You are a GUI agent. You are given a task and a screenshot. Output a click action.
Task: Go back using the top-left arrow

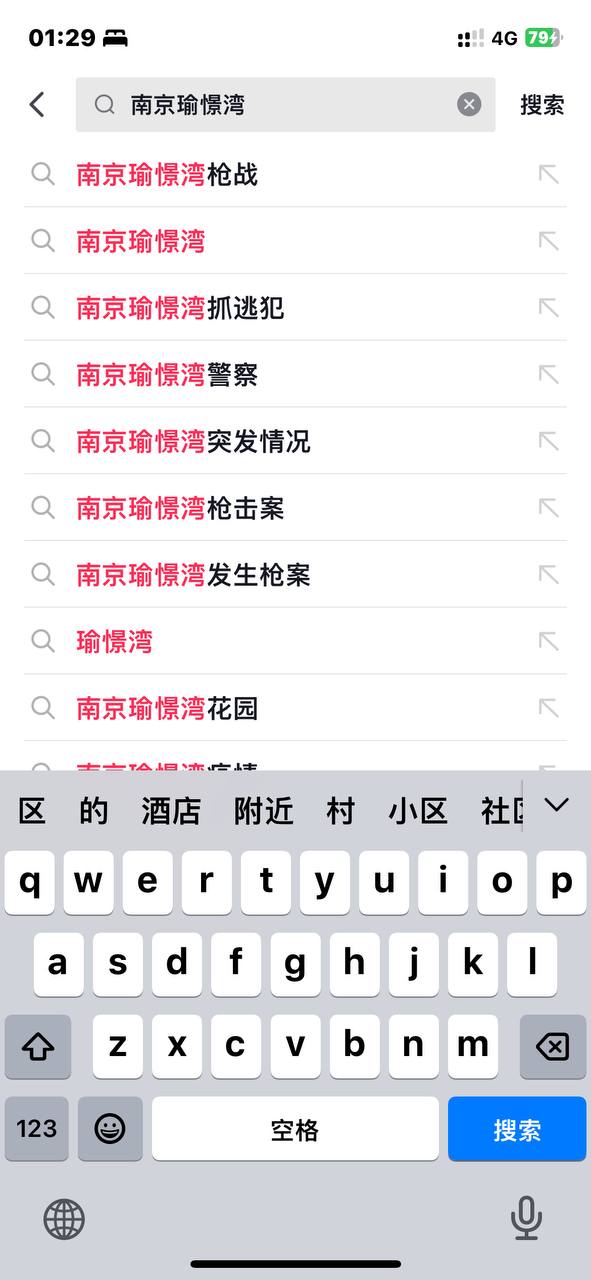[x=37, y=104]
